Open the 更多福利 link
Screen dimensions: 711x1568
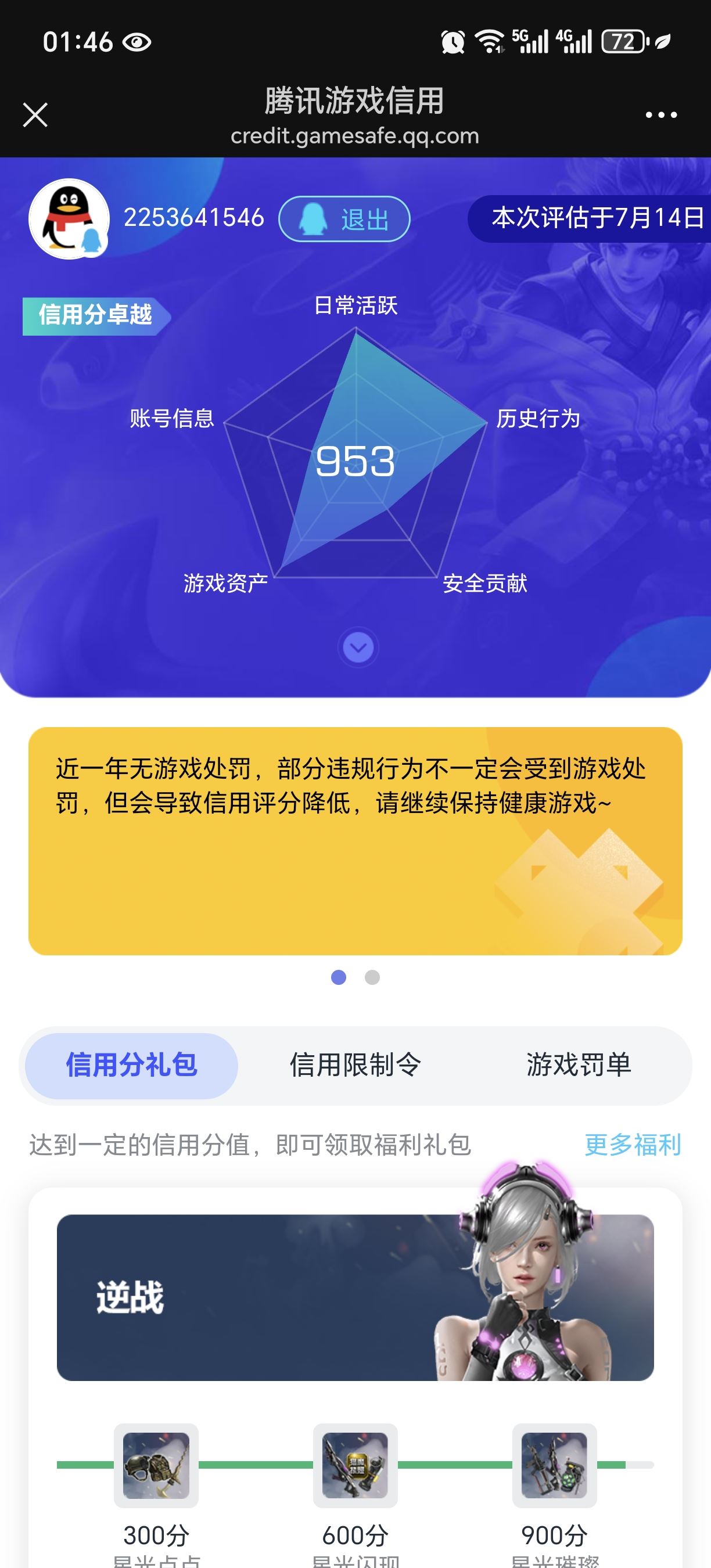[632, 1145]
